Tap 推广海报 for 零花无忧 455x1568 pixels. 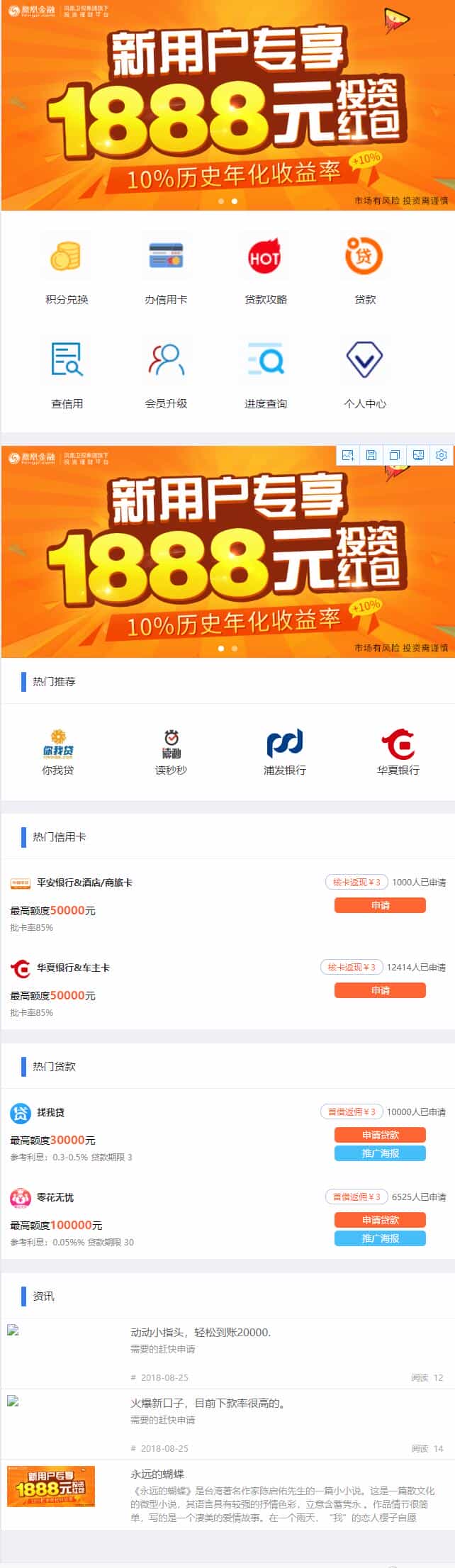tap(380, 1238)
